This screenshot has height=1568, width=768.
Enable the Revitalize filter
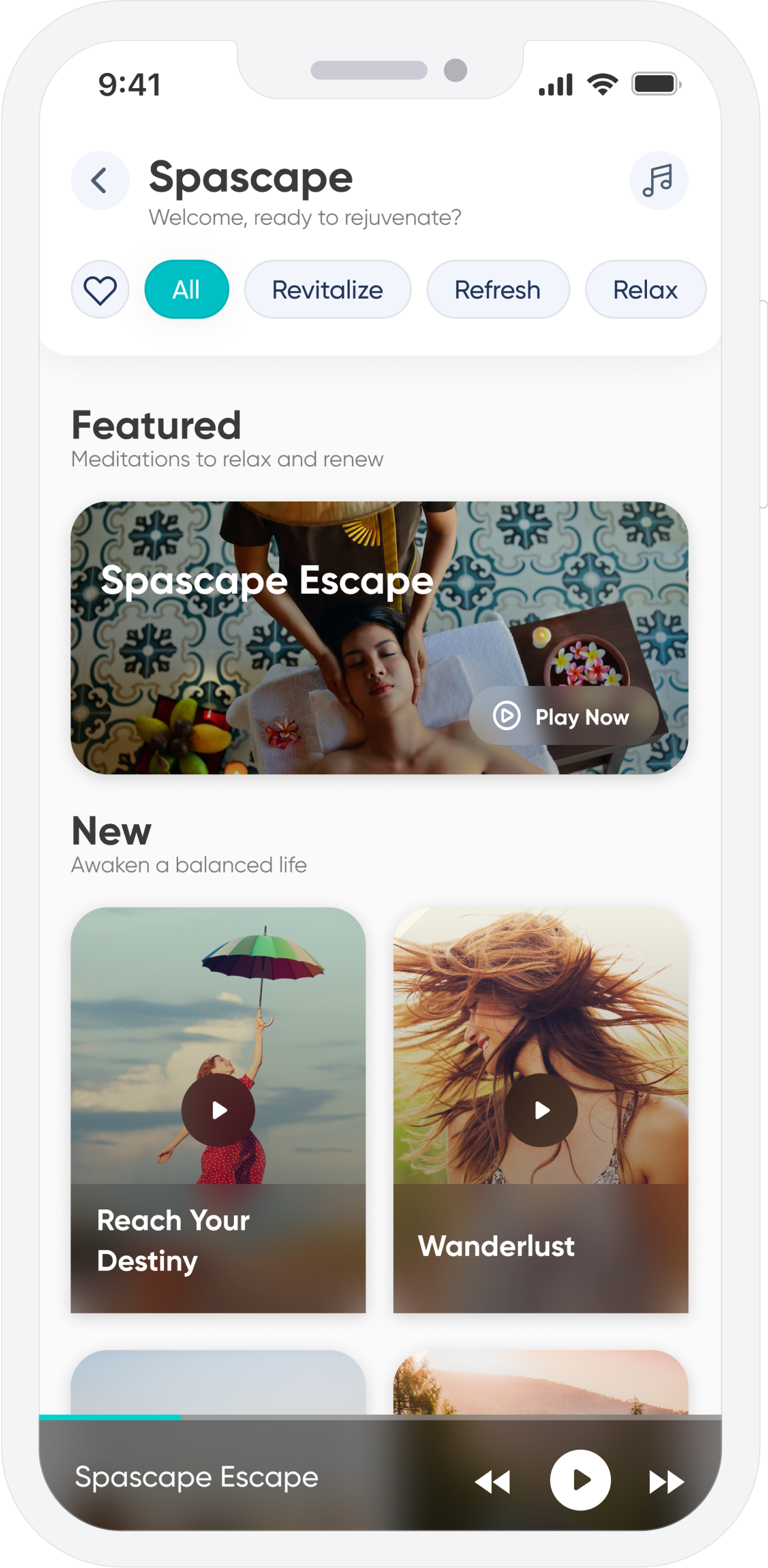(x=327, y=289)
